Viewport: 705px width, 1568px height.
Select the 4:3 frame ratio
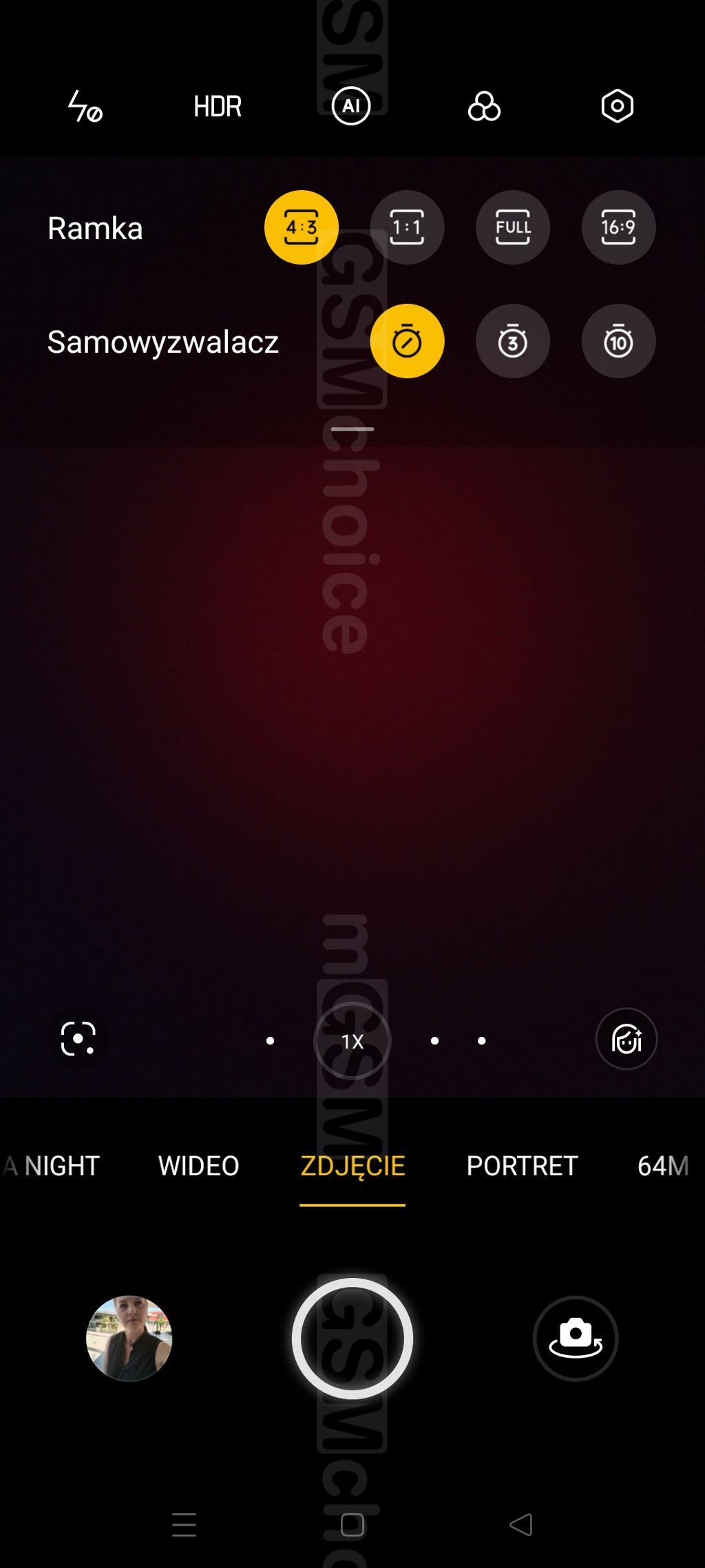[x=302, y=227]
